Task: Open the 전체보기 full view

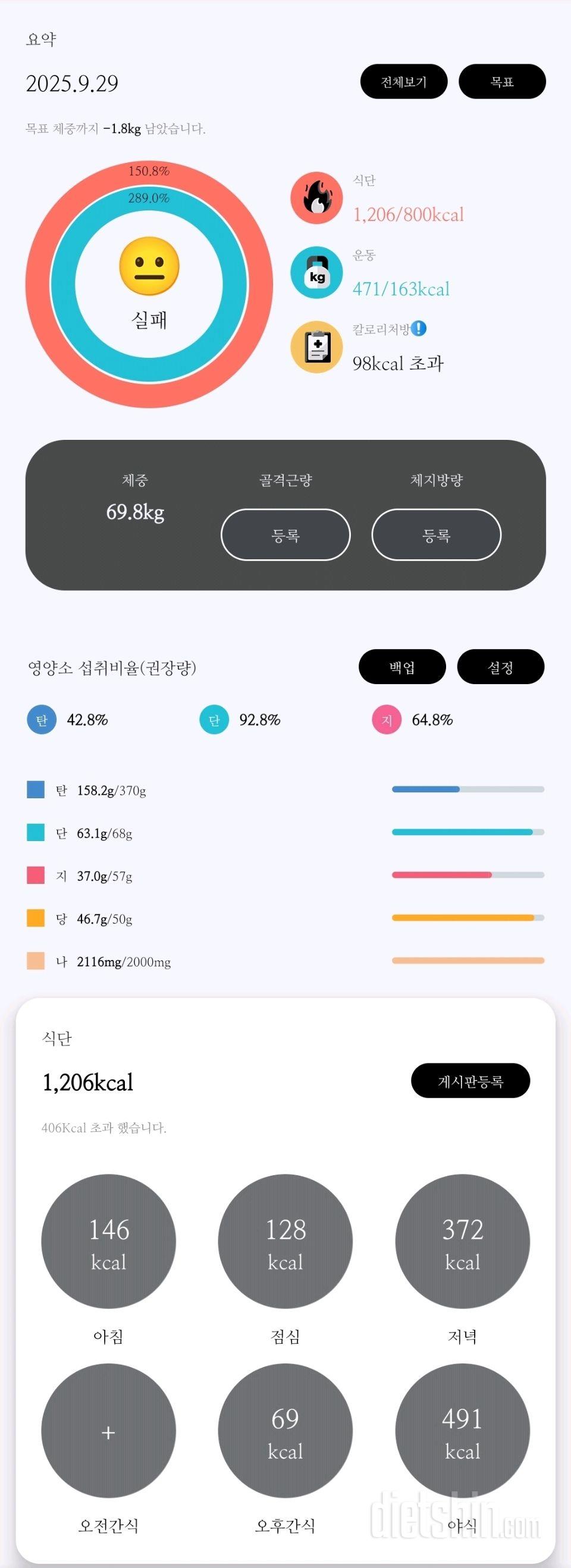Action: click(403, 81)
